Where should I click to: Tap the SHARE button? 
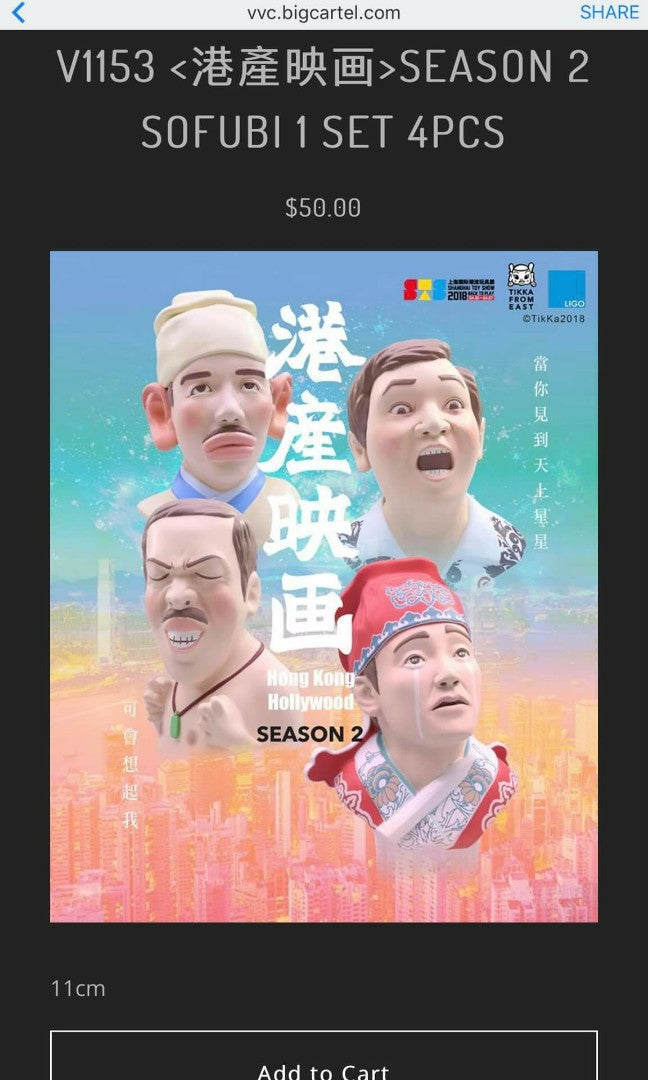click(x=608, y=13)
